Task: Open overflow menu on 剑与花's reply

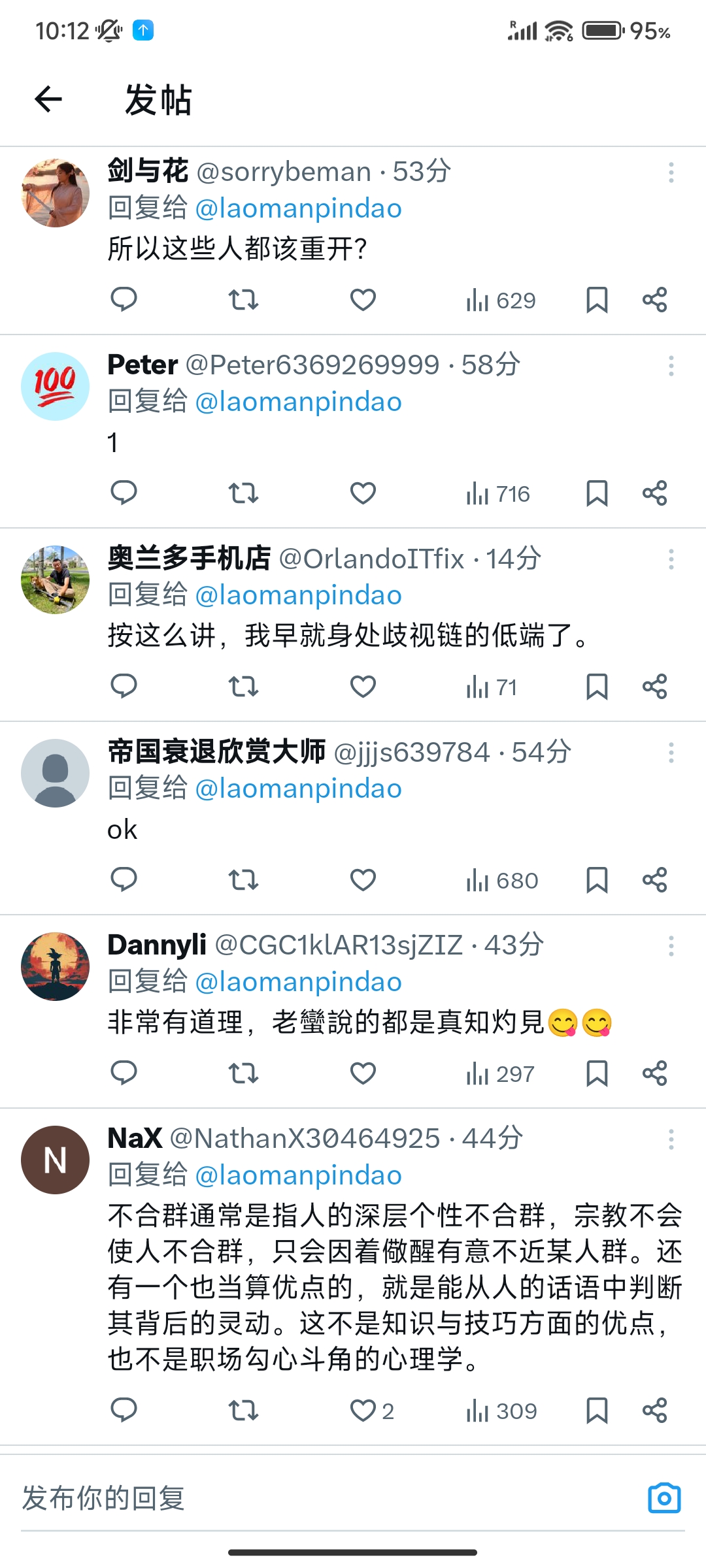Action: (671, 172)
